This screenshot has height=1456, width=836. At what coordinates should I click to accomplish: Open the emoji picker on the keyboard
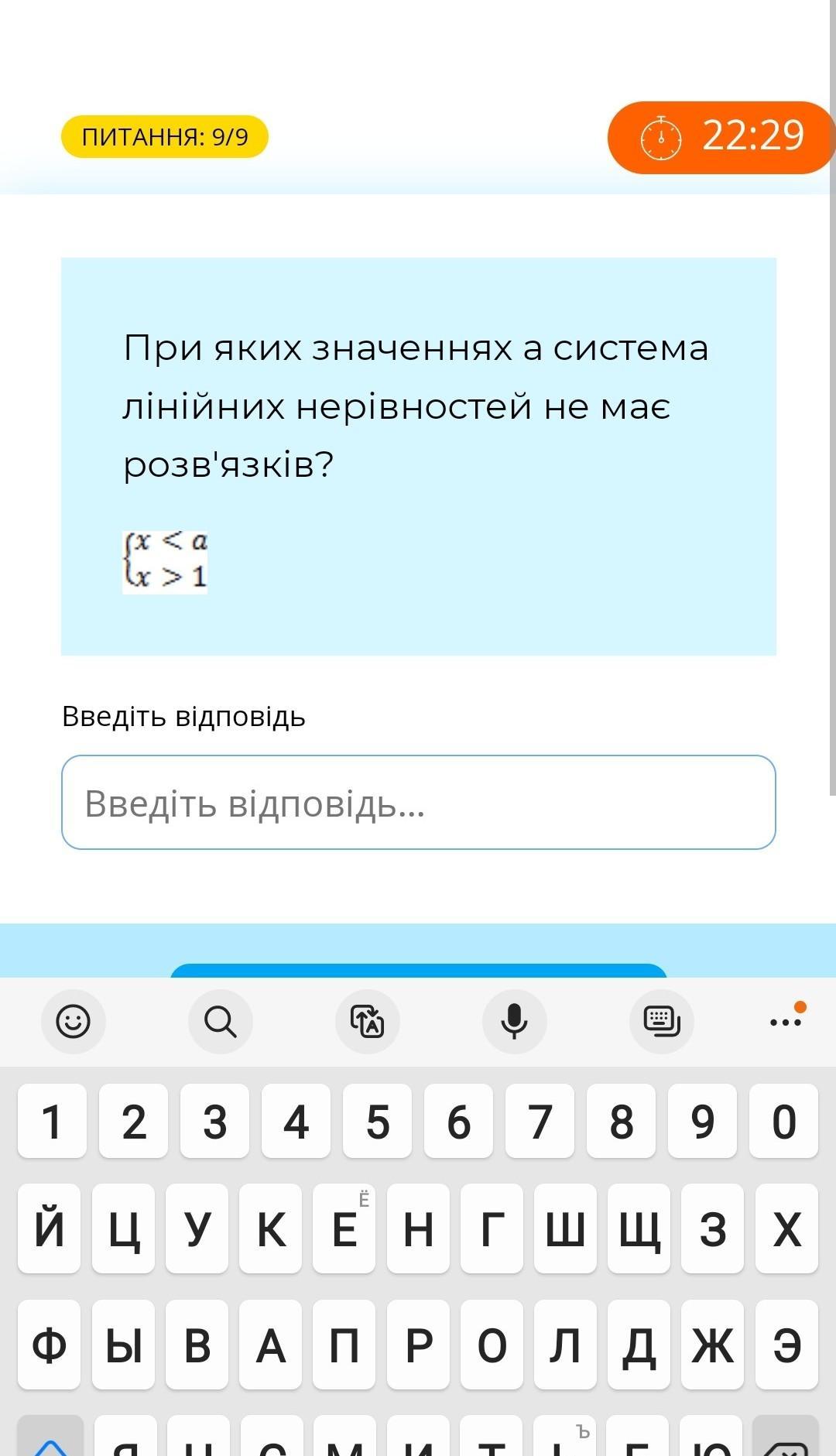[74, 1021]
